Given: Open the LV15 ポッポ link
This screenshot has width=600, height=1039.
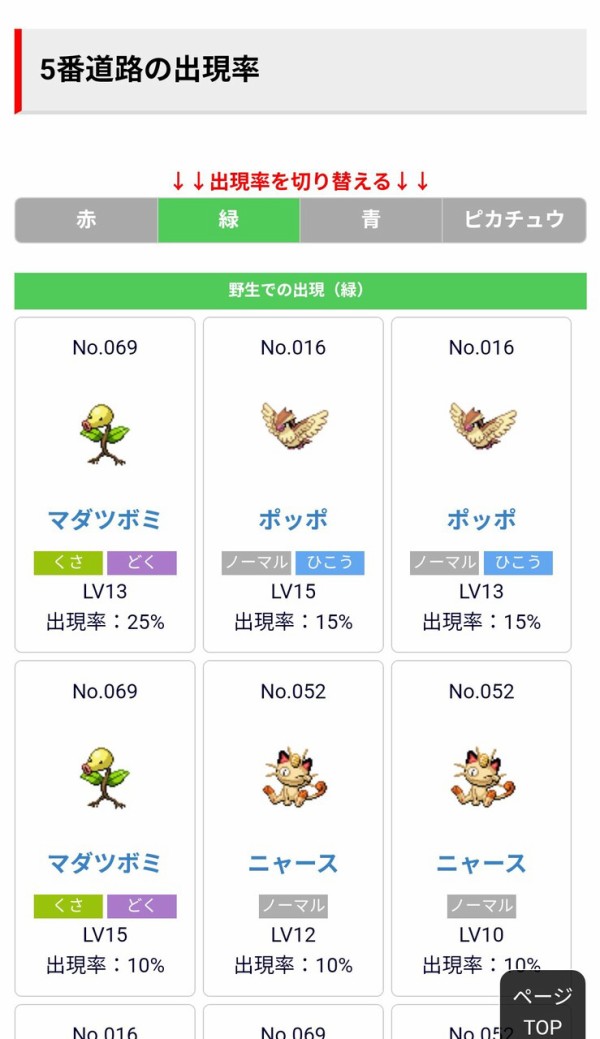Looking at the screenshot, I should tap(293, 520).
